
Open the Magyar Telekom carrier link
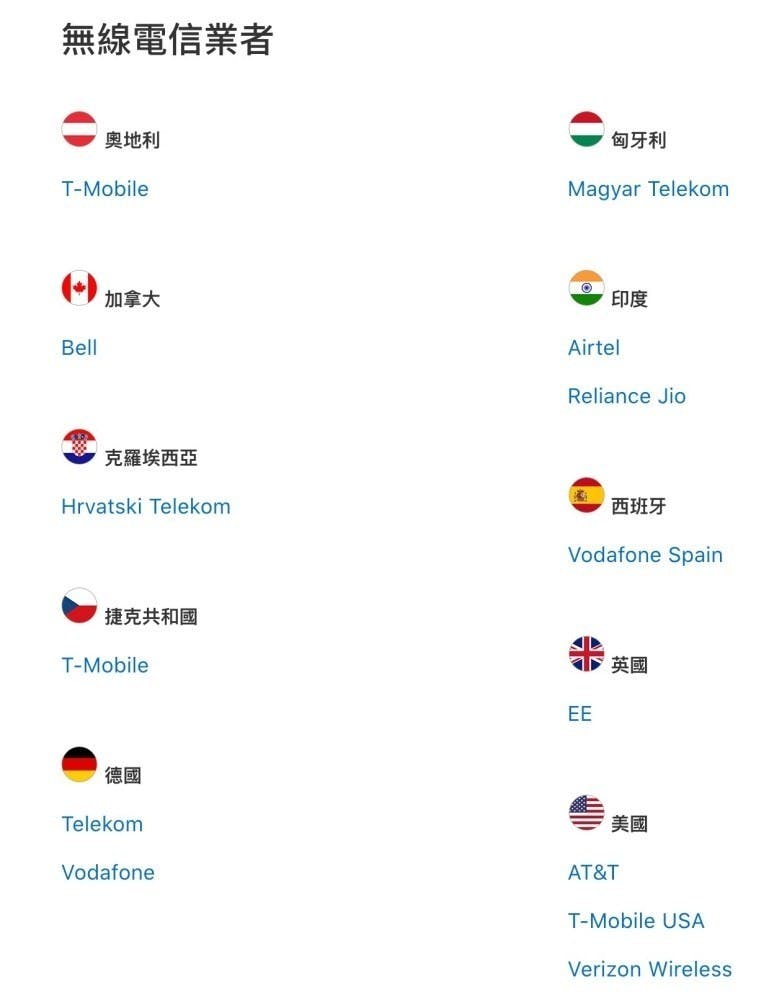pos(648,189)
